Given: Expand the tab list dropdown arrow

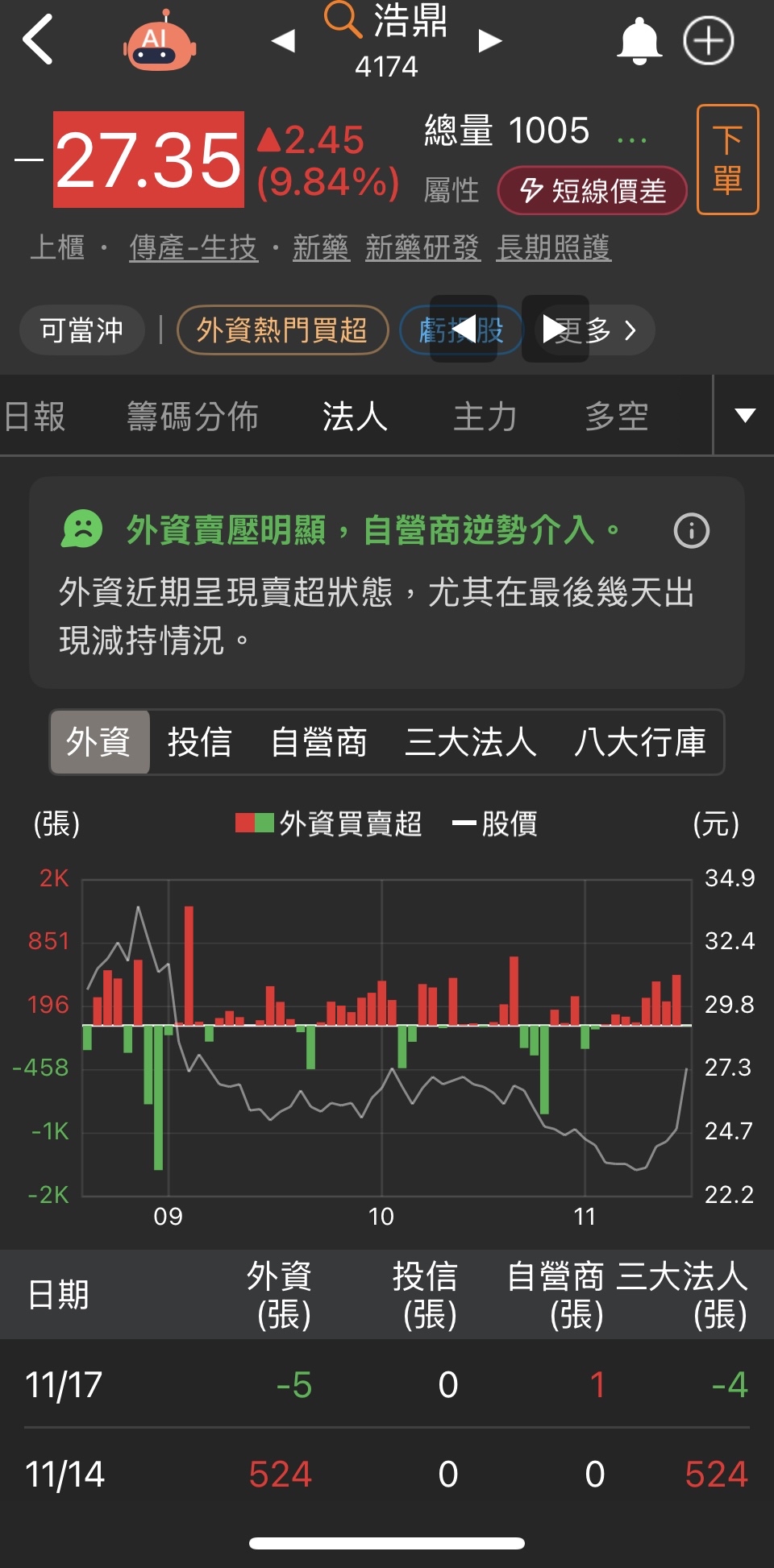Looking at the screenshot, I should 745,416.
